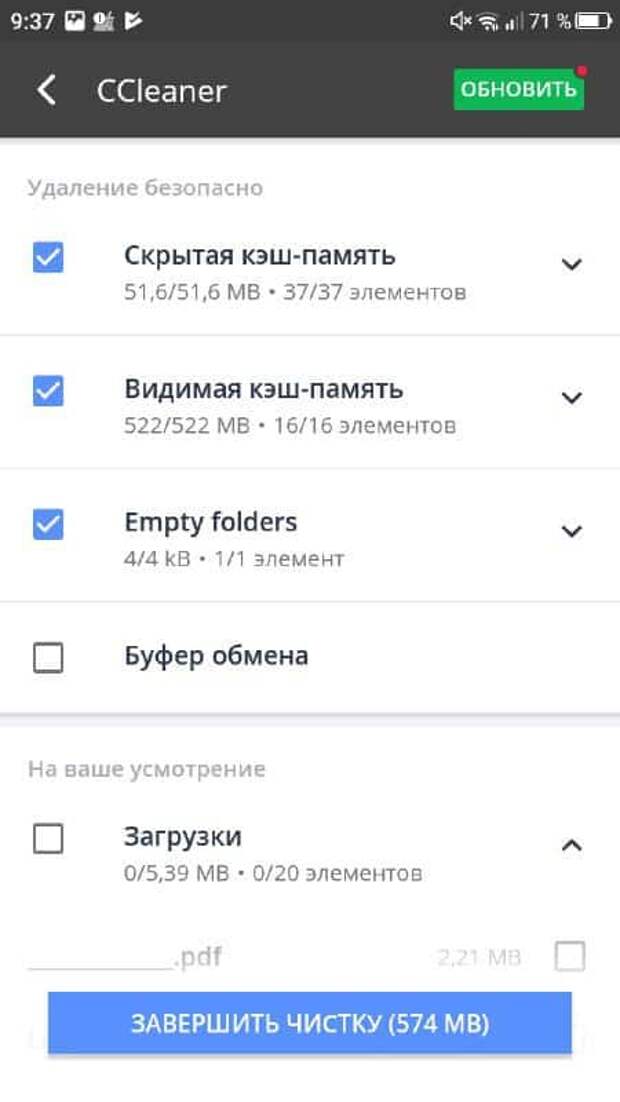Tap ЗАВЕРШИТЬ ЧИСТКУ (574 MB) button
620x1102 pixels.
310,1023
